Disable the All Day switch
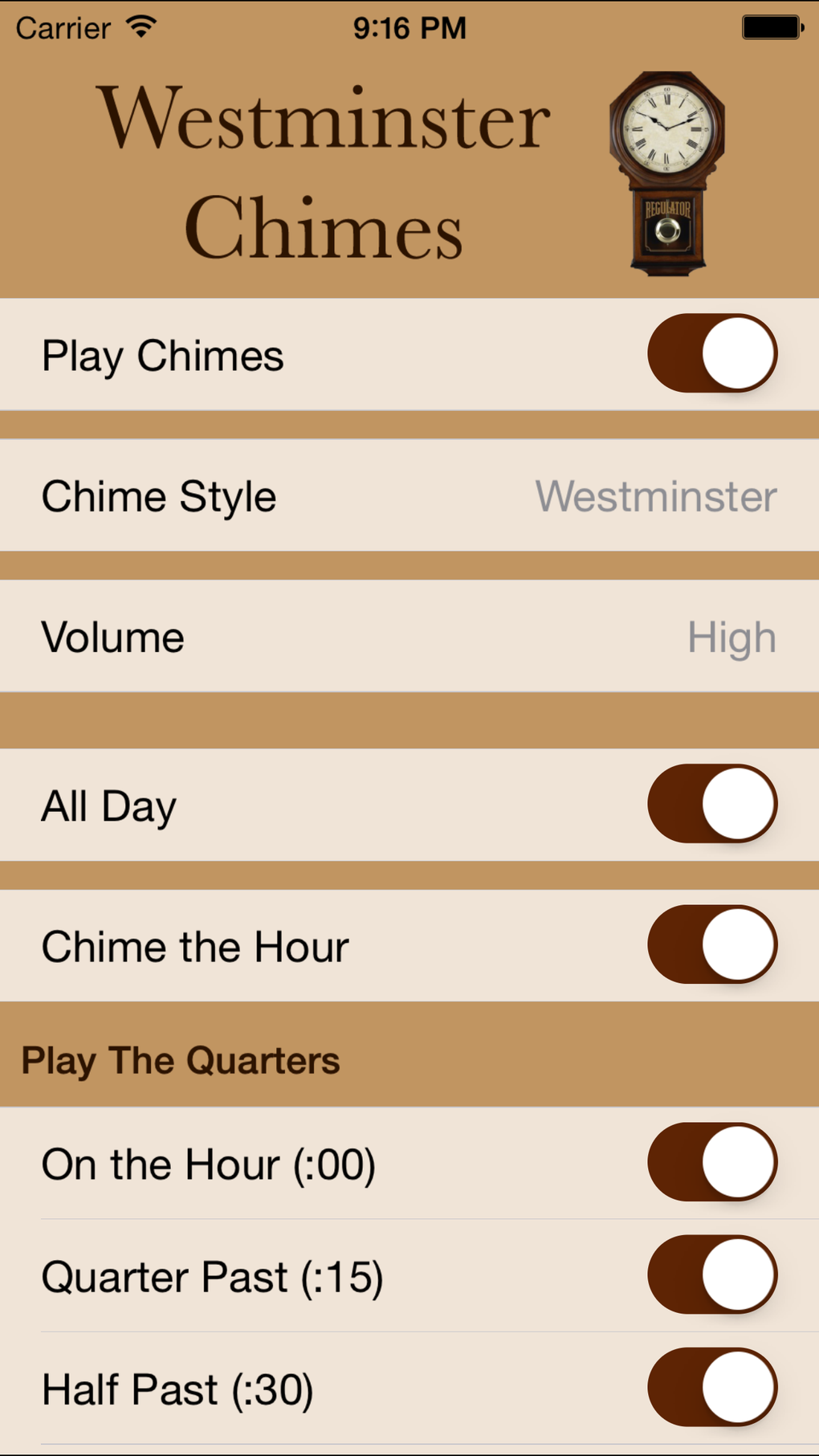The height and width of the screenshot is (1456, 819). [712, 804]
